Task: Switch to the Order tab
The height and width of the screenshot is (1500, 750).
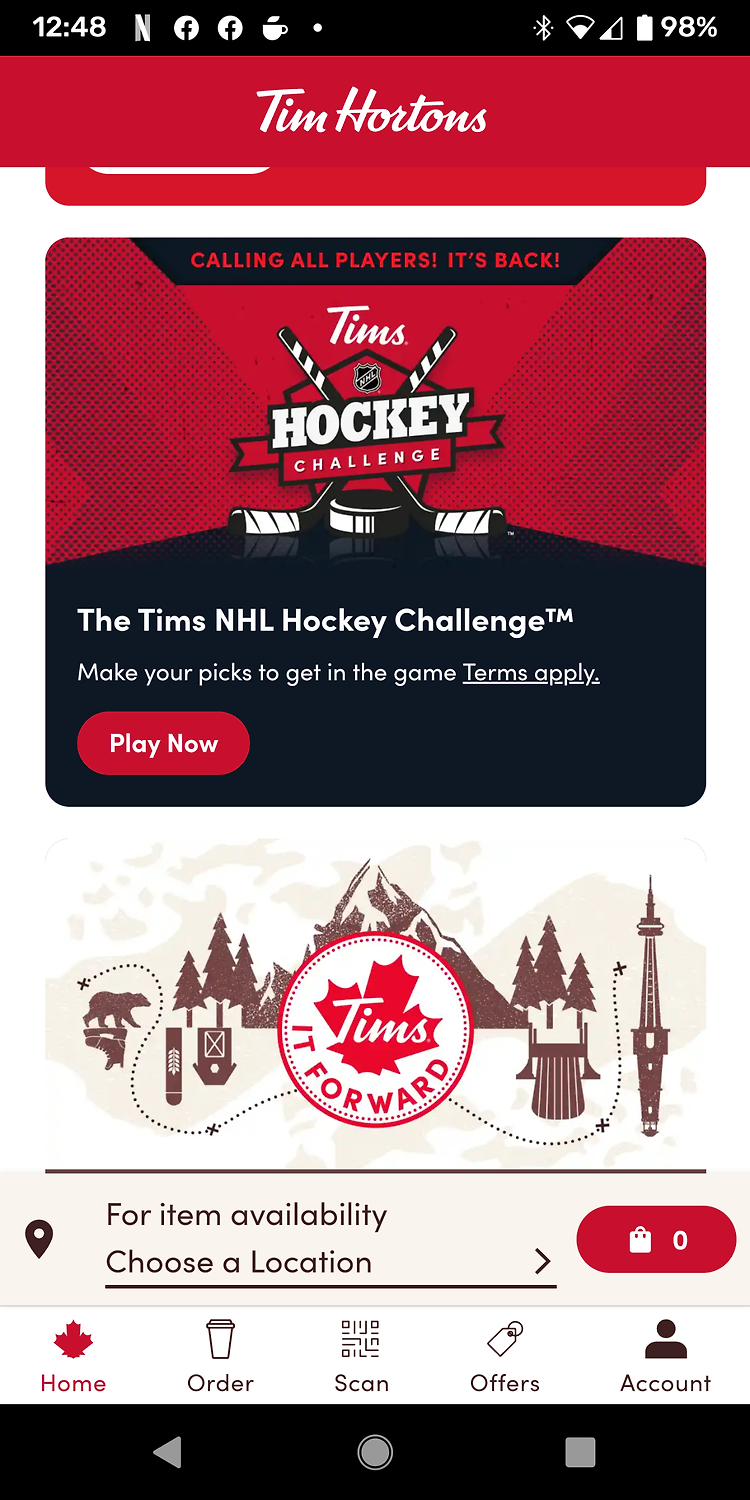Action: [x=220, y=1356]
